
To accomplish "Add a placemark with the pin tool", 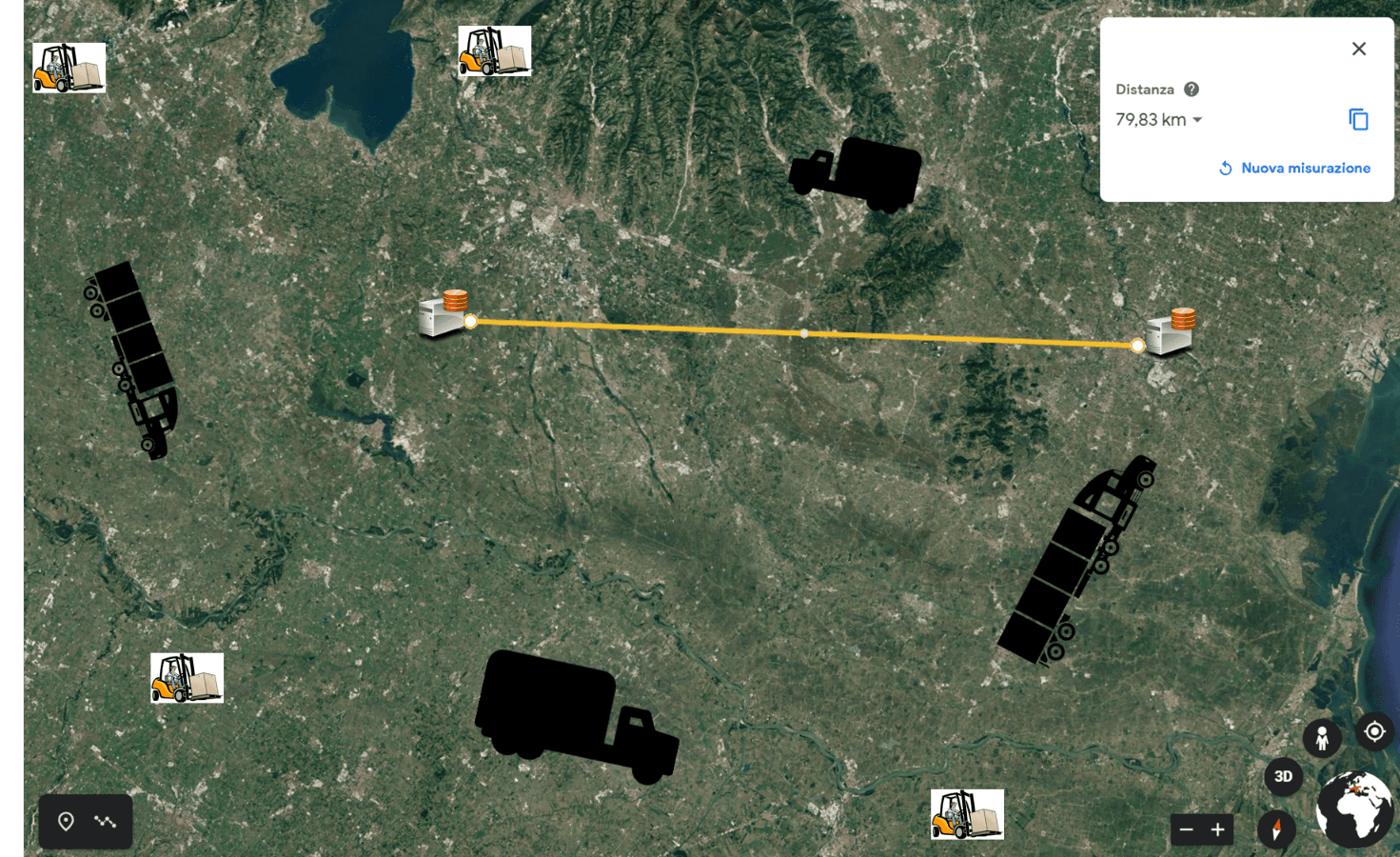I will (66, 821).
